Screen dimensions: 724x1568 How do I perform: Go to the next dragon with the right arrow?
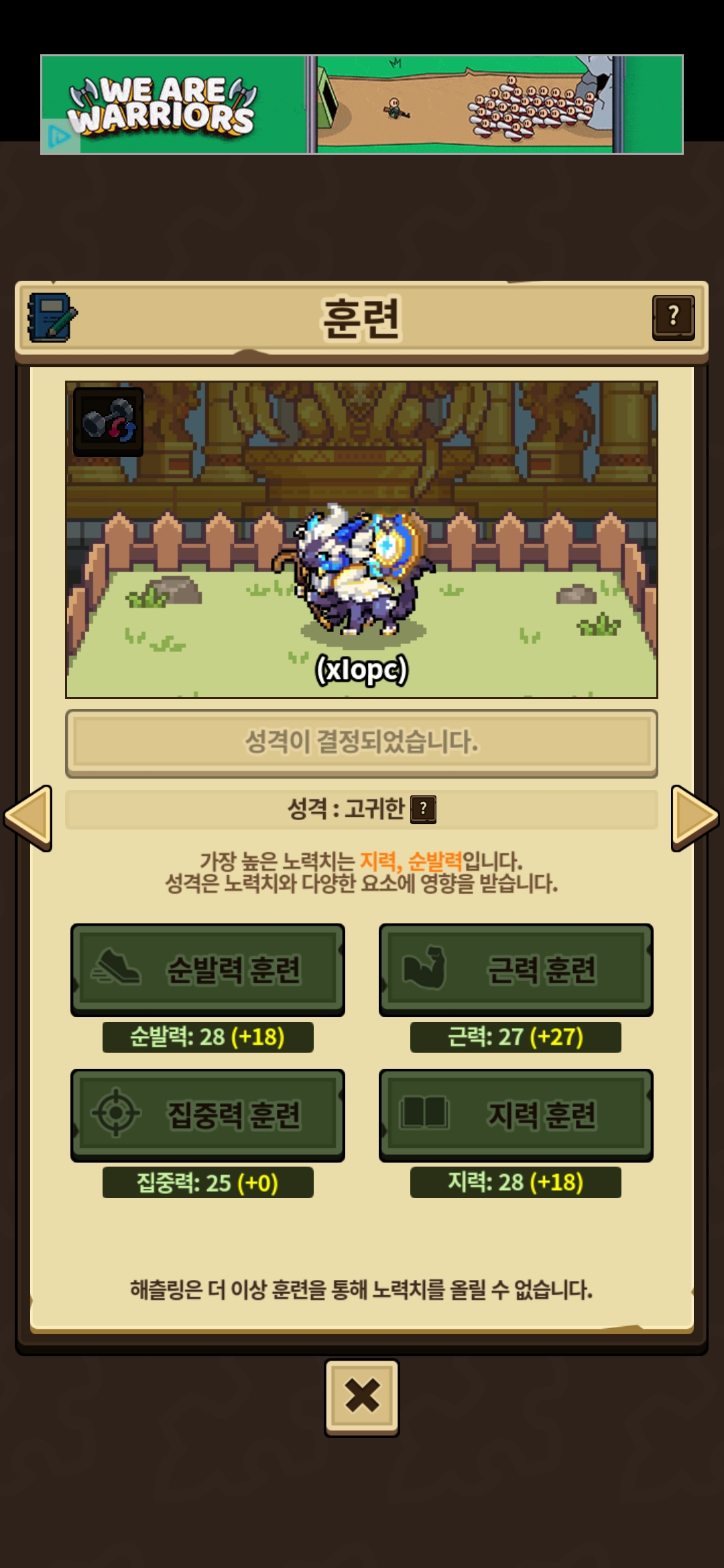(x=695, y=818)
